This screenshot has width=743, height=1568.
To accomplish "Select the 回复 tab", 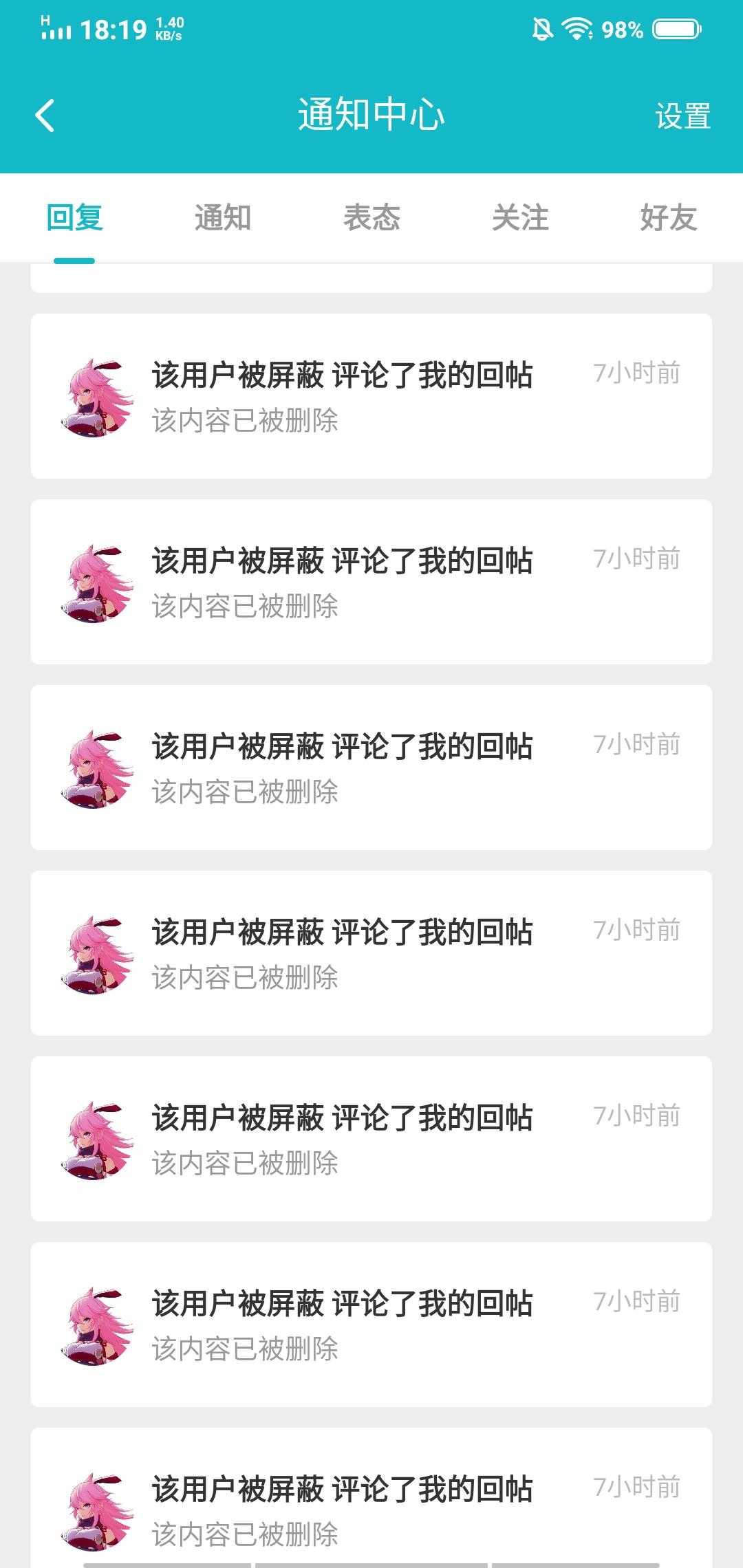I will pyautogui.click(x=74, y=218).
